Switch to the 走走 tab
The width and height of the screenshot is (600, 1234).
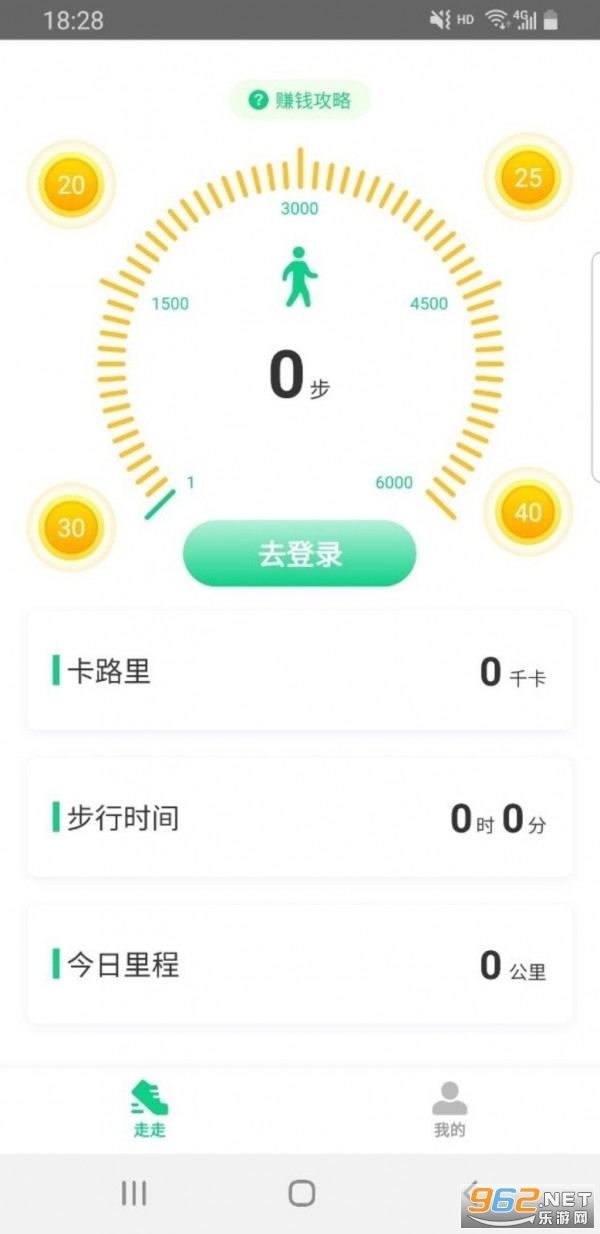[x=150, y=1108]
